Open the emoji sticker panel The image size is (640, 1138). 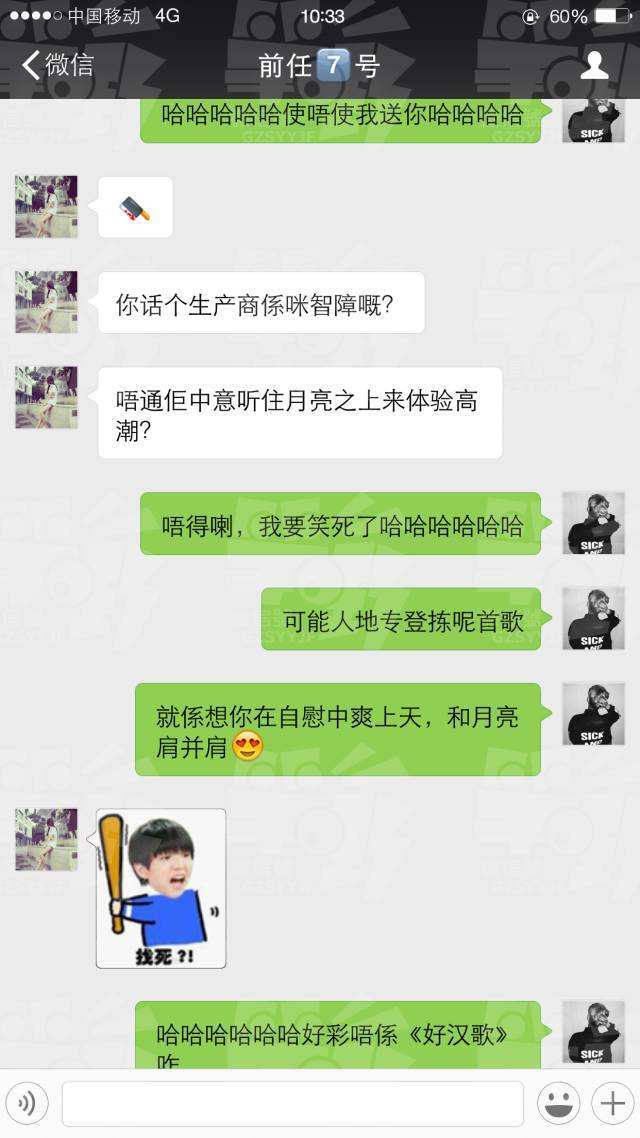[558, 1104]
